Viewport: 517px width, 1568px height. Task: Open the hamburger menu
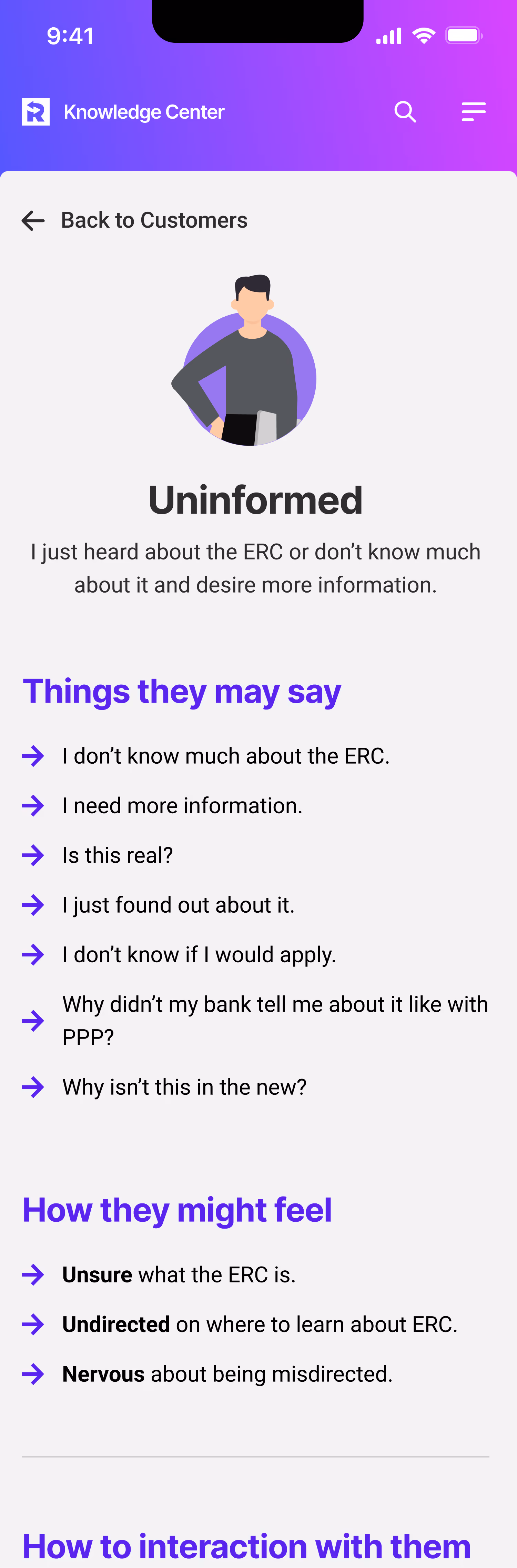point(473,112)
